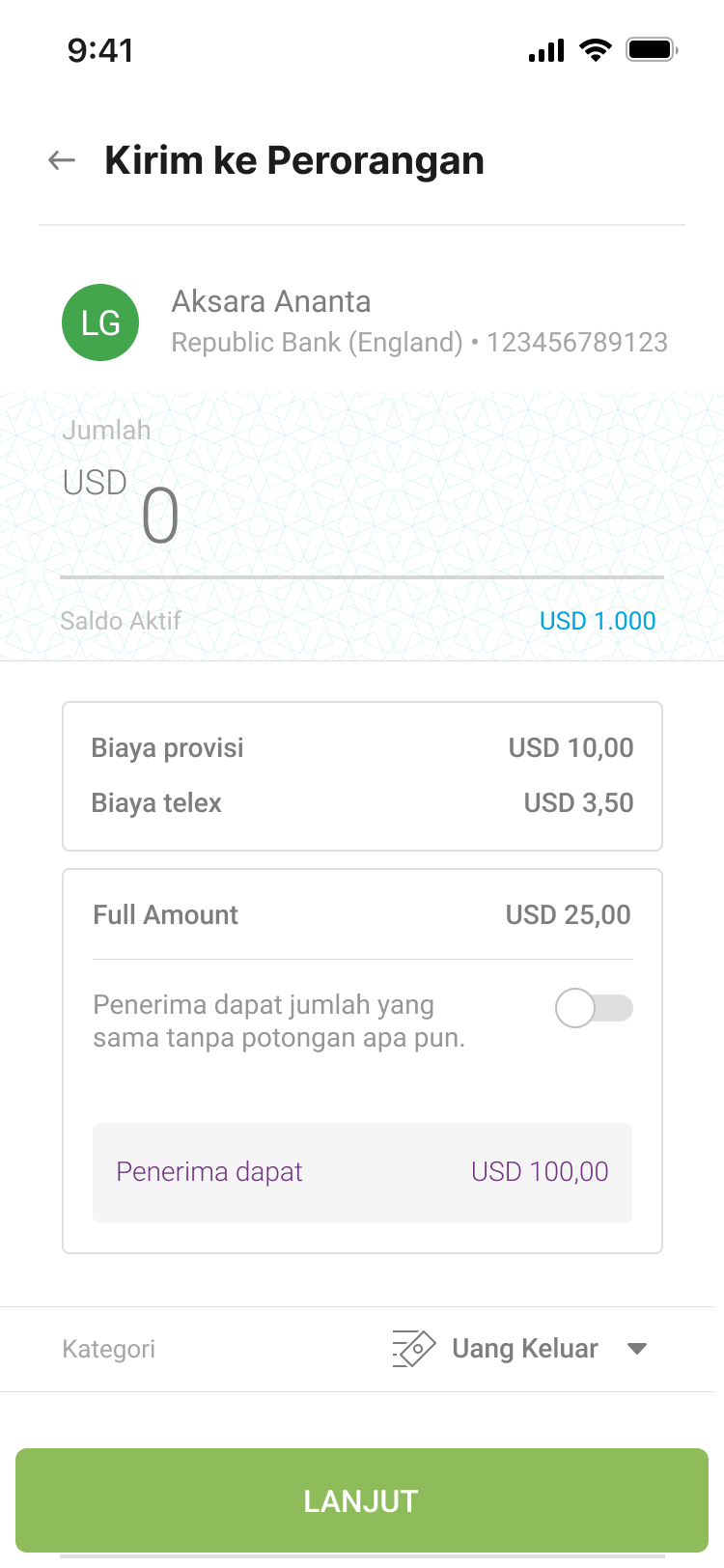
Task: Select the Kirim ke Perorangan header
Action: pyautogui.click(x=294, y=160)
